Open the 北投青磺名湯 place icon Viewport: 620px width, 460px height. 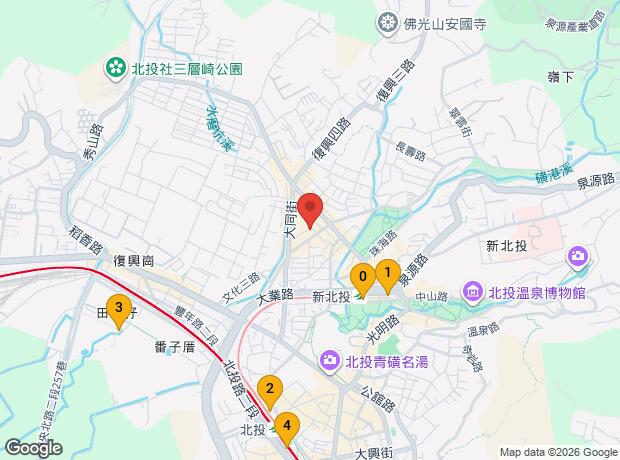pyautogui.click(x=329, y=360)
